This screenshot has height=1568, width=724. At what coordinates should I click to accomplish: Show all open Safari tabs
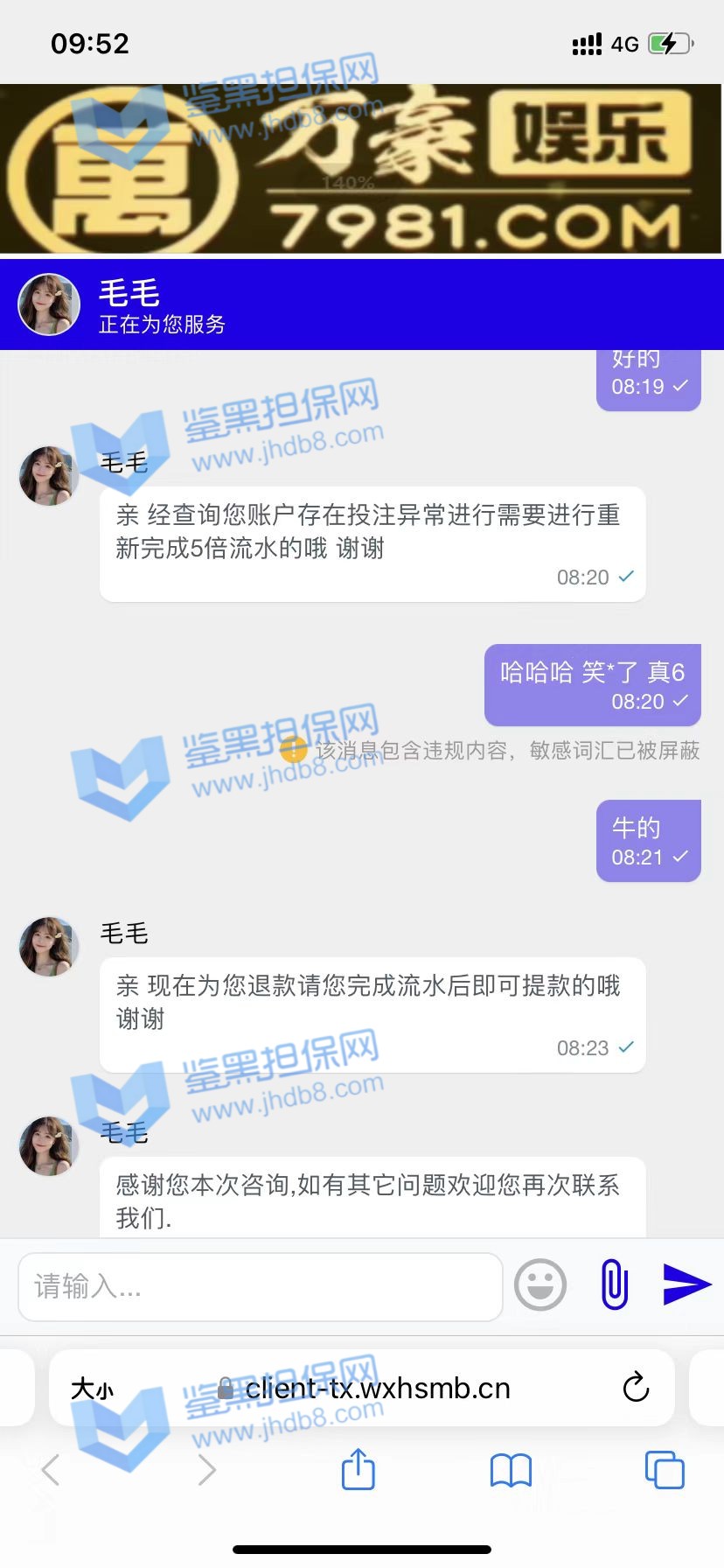(664, 1469)
